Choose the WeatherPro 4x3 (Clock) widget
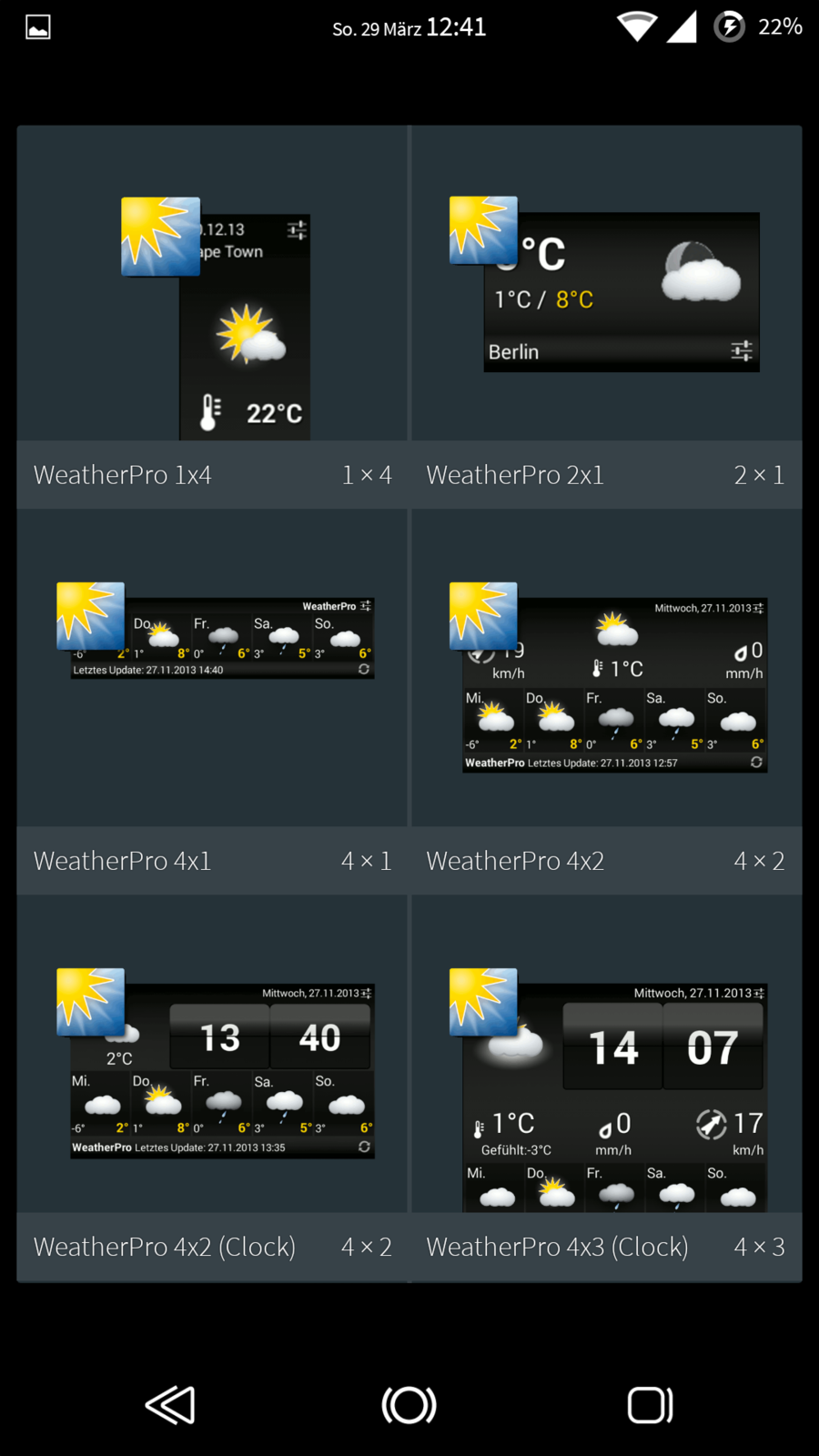The image size is (819, 1456). (x=606, y=1087)
